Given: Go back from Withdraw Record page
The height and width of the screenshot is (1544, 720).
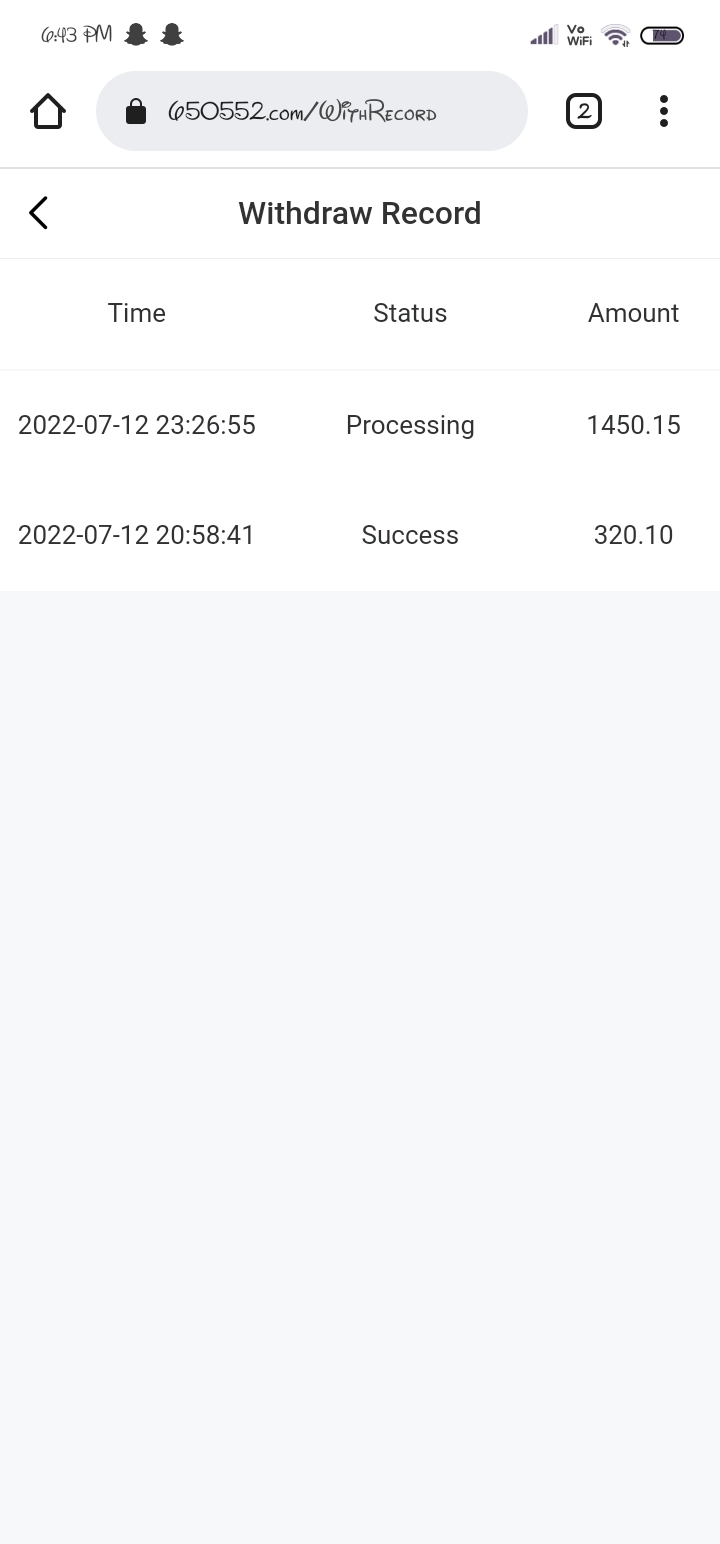Looking at the screenshot, I should pos(39,213).
